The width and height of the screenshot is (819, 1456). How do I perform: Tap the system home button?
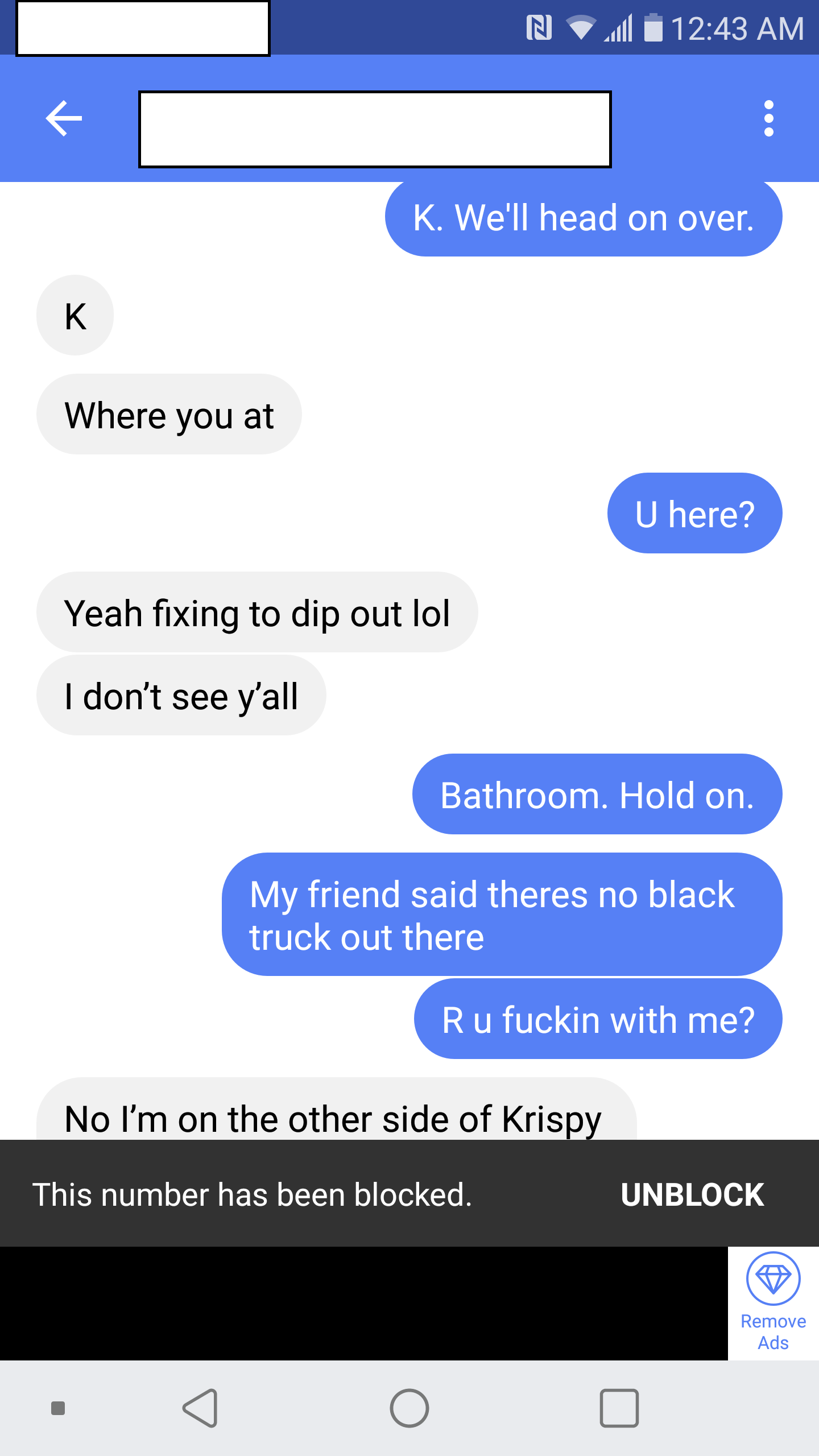(x=409, y=1408)
